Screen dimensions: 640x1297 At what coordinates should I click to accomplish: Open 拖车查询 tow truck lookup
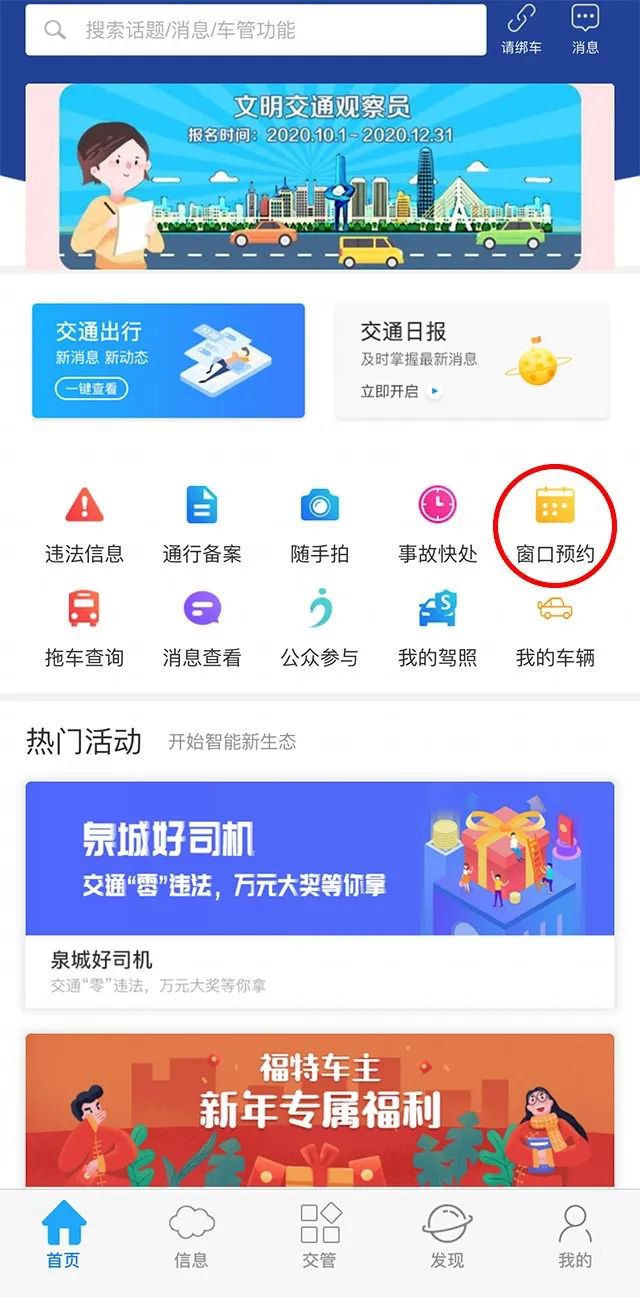(x=85, y=628)
